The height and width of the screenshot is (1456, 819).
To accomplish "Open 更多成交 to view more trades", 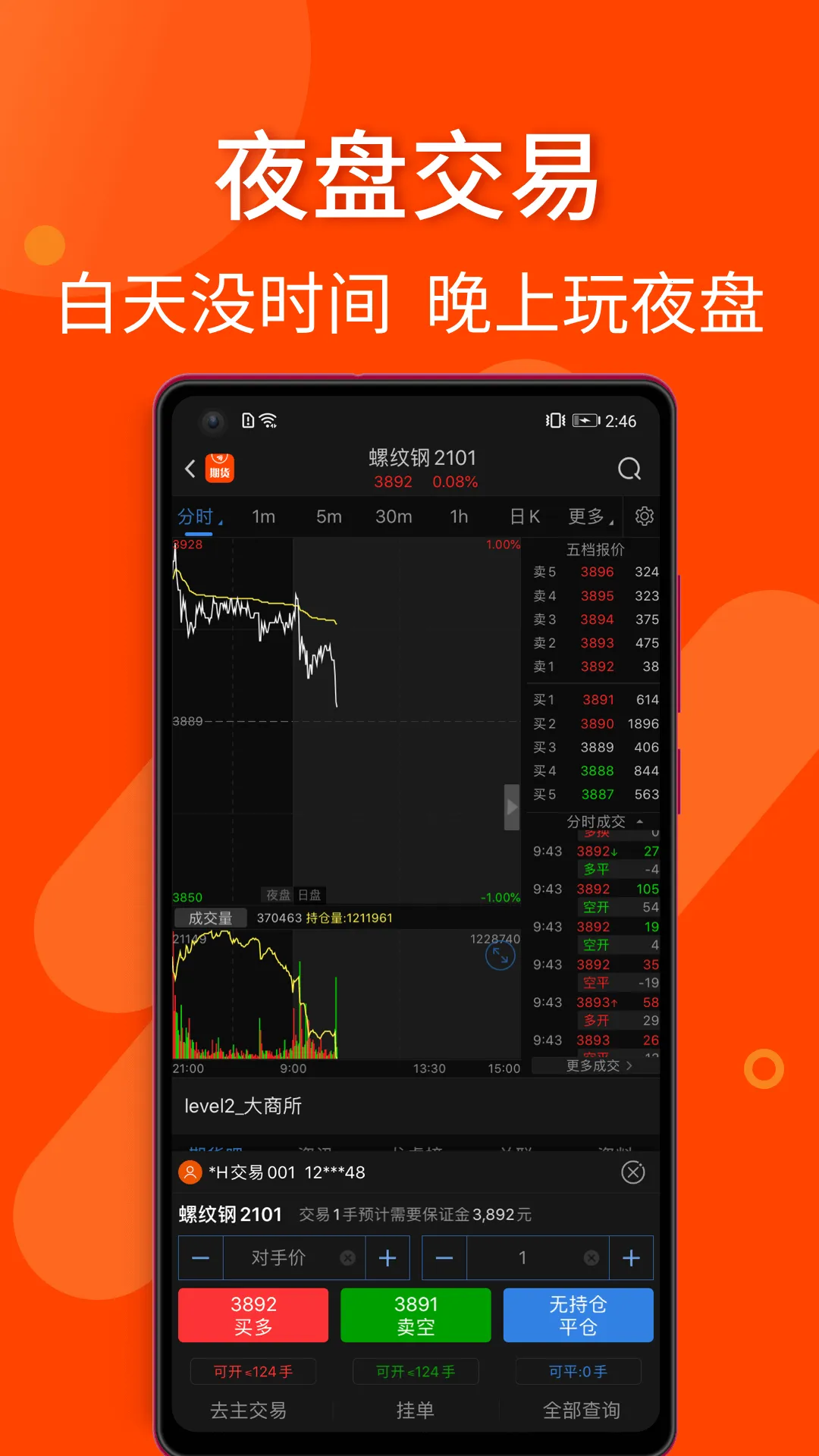I will coord(598,1065).
